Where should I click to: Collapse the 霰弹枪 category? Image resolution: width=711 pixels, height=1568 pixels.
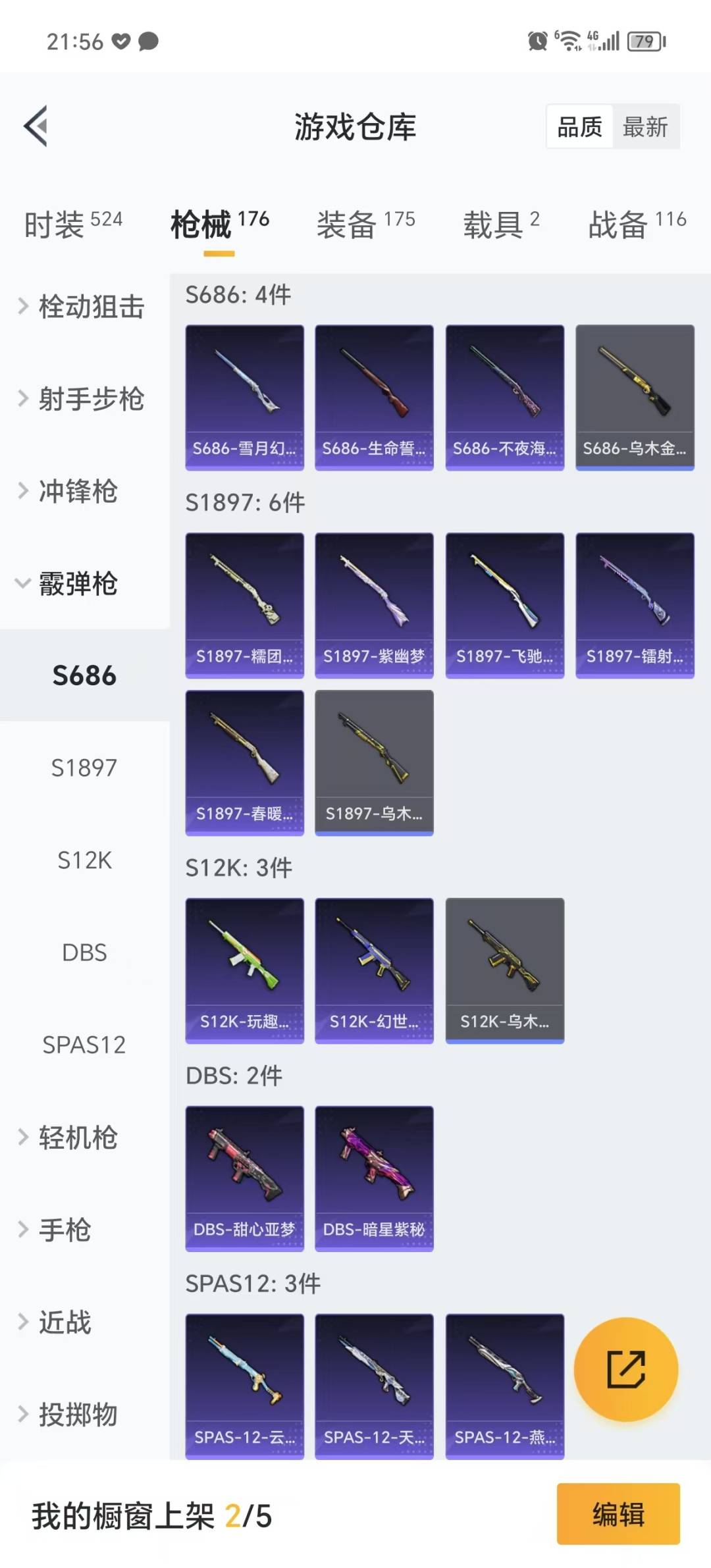(x=78, y=583)
